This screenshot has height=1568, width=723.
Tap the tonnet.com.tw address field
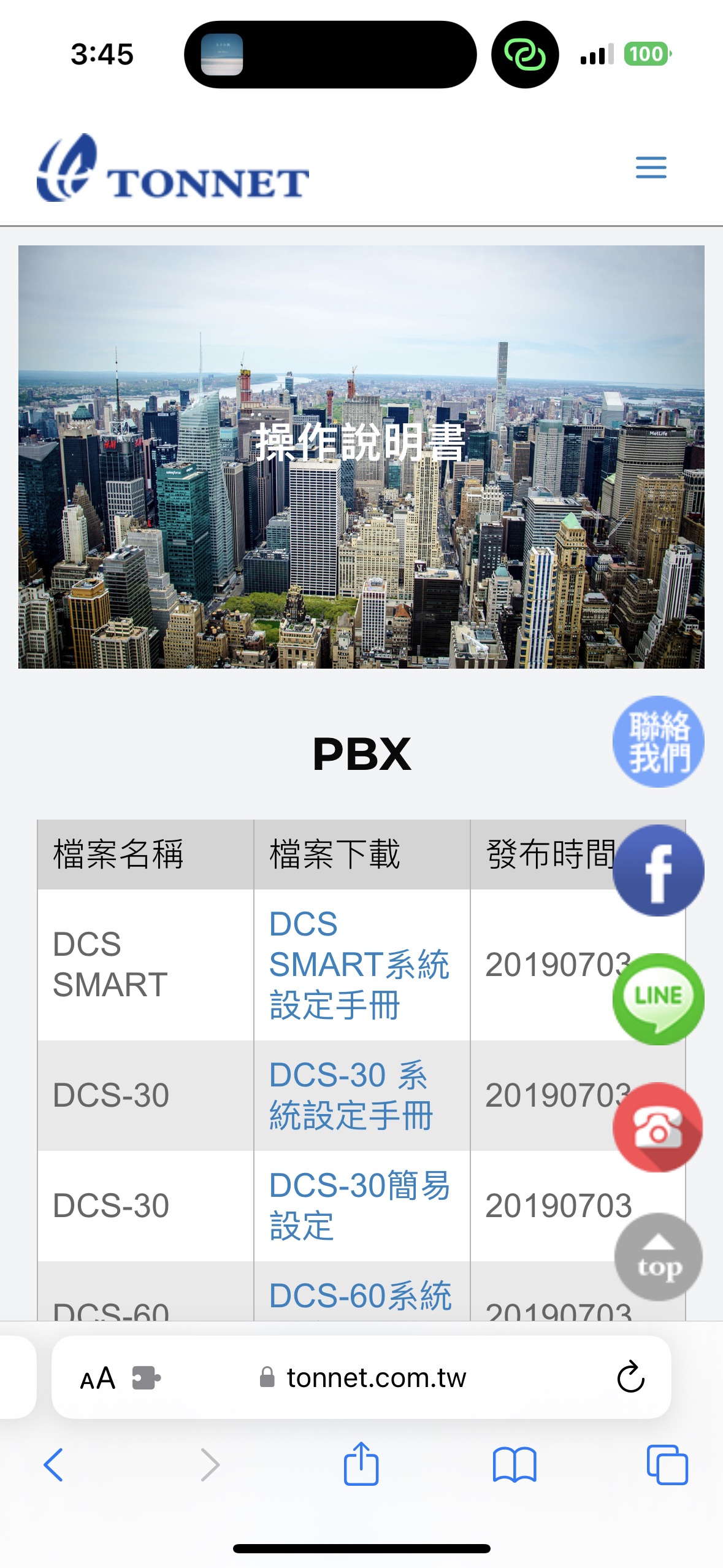click(x=375, y=1378)
